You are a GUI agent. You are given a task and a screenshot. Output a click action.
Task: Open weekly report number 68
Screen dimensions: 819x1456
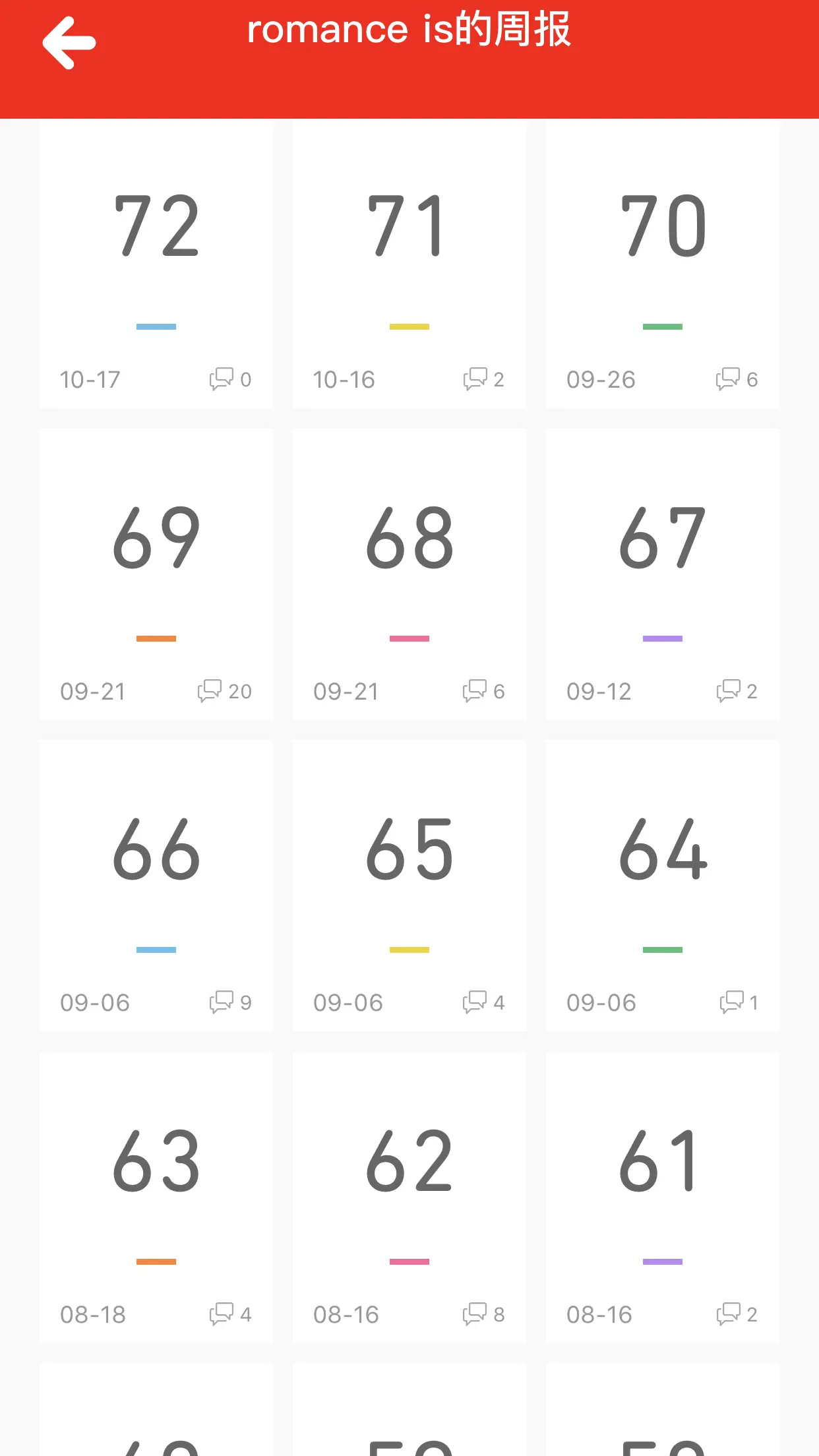point(409,574)
